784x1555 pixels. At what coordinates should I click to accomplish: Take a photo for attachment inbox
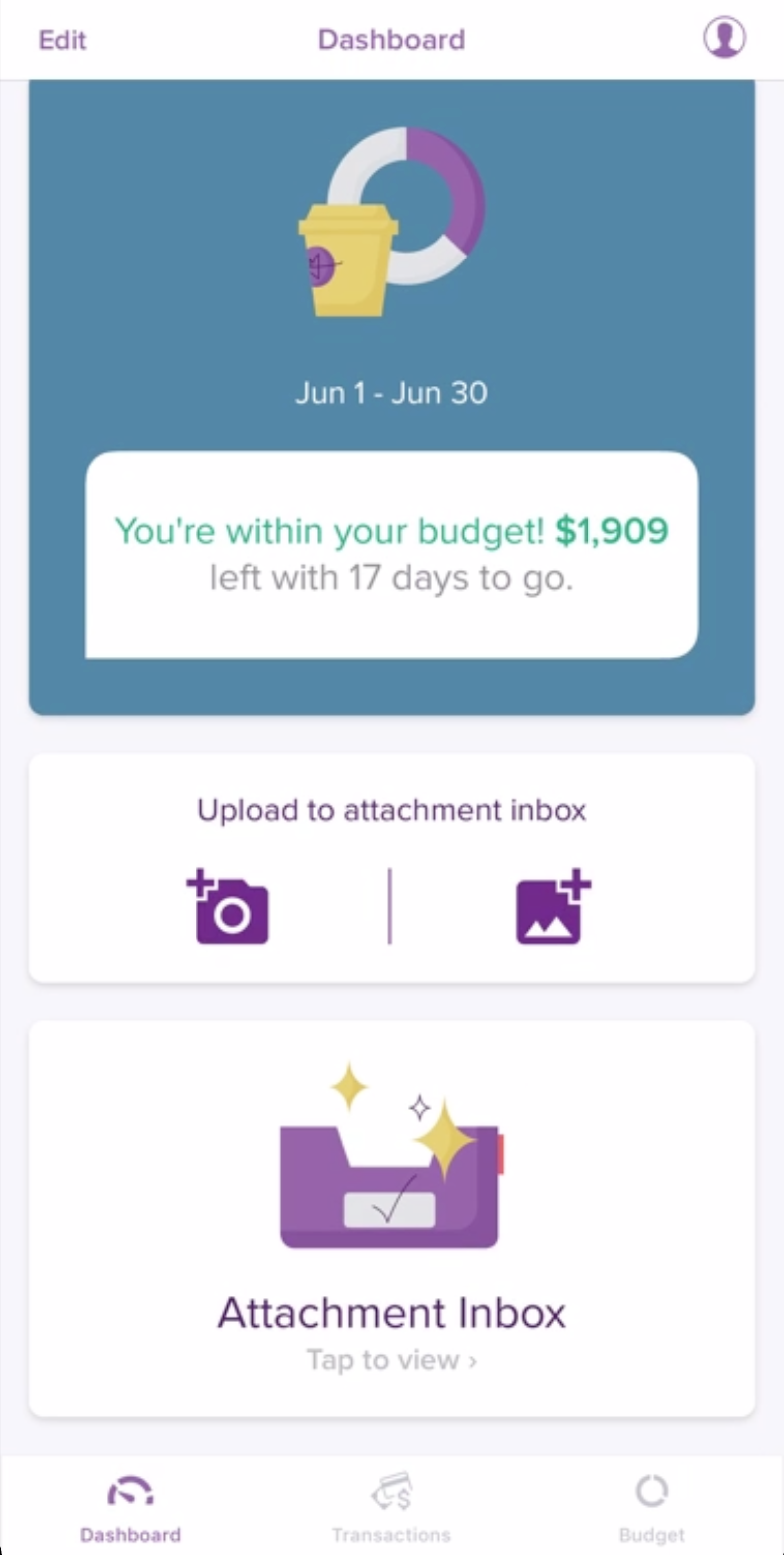tap(228, 906)
